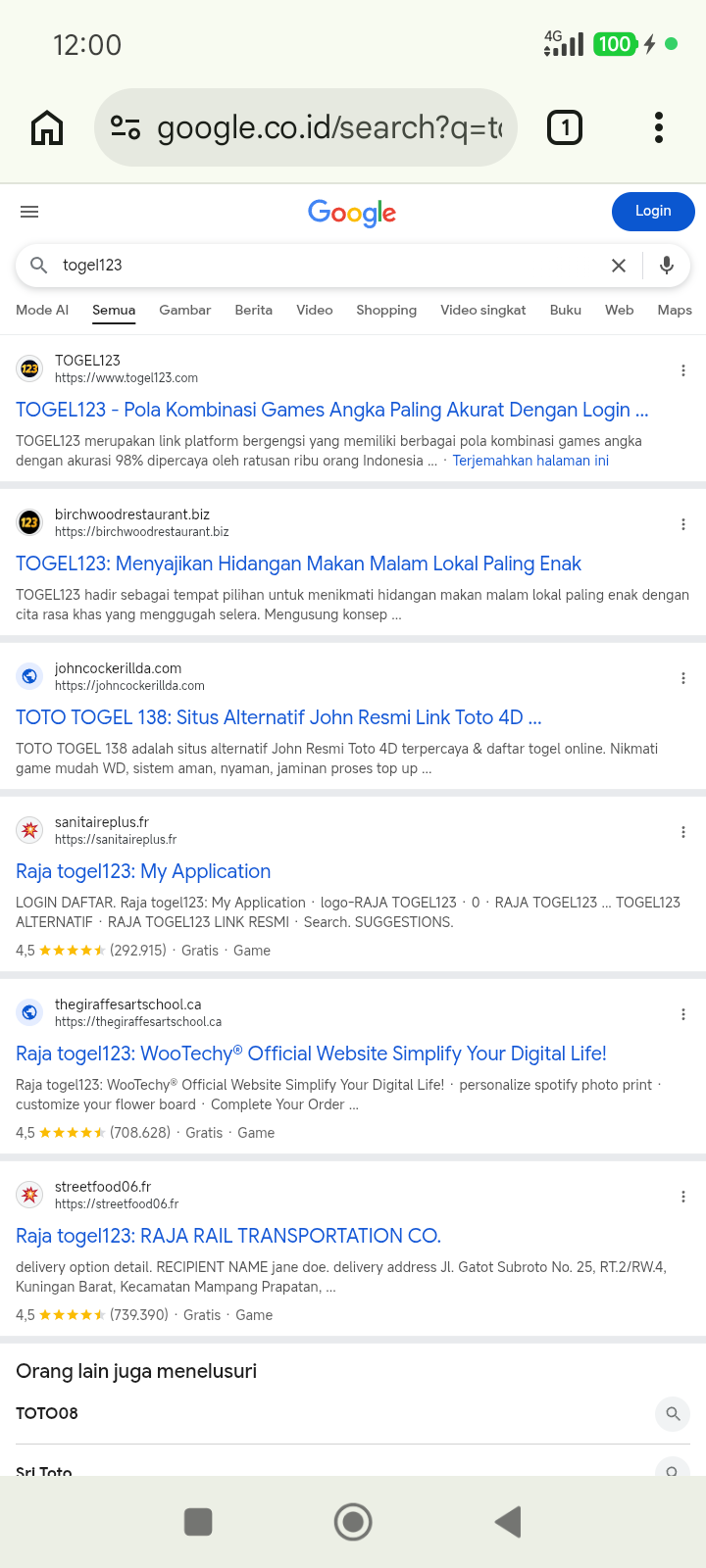The width and height of the screenshot is (706, 1568).
Task: Tap Terjemahkan halaman ini link
Action: (x=530, y=461)
